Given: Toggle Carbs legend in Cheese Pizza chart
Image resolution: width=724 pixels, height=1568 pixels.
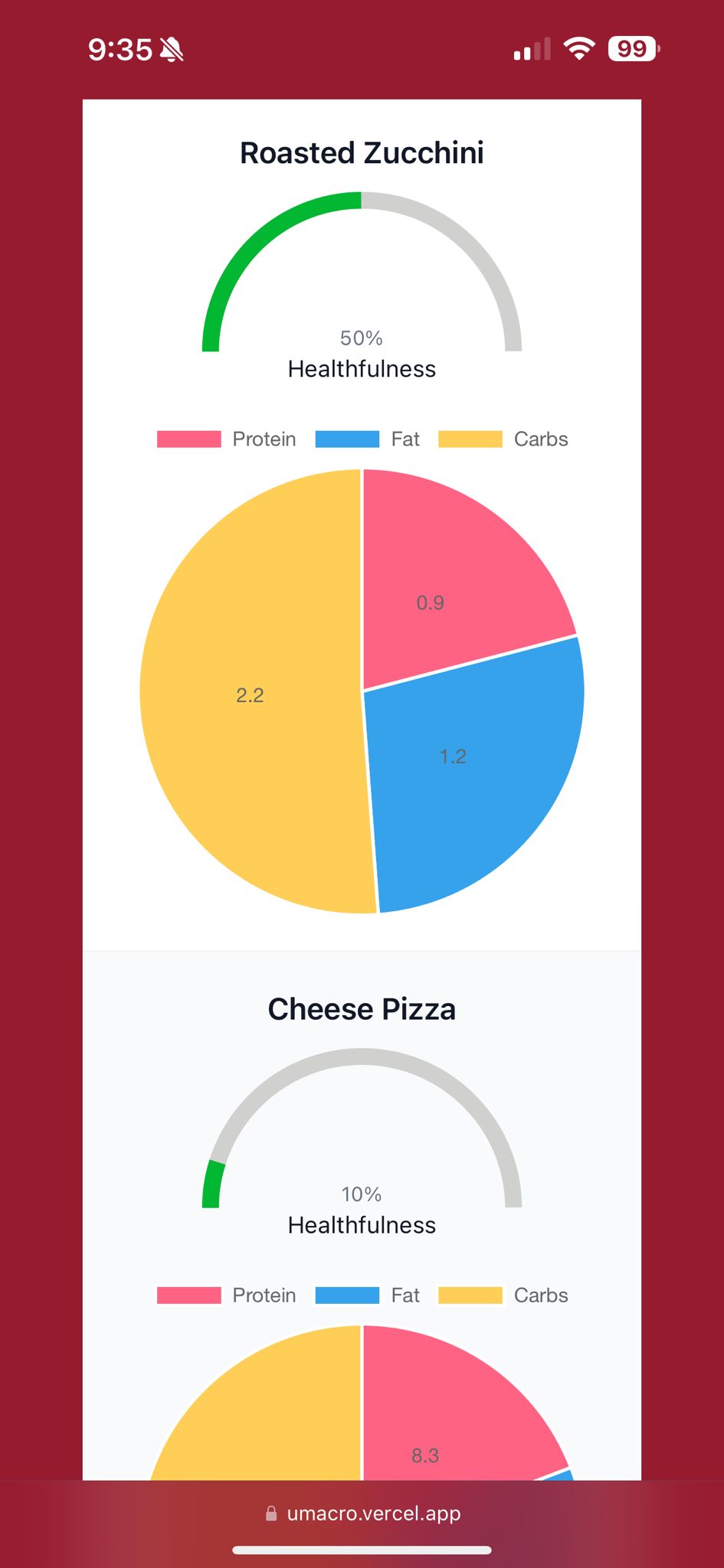Looking at the screenshot, I should (503, 1295).
